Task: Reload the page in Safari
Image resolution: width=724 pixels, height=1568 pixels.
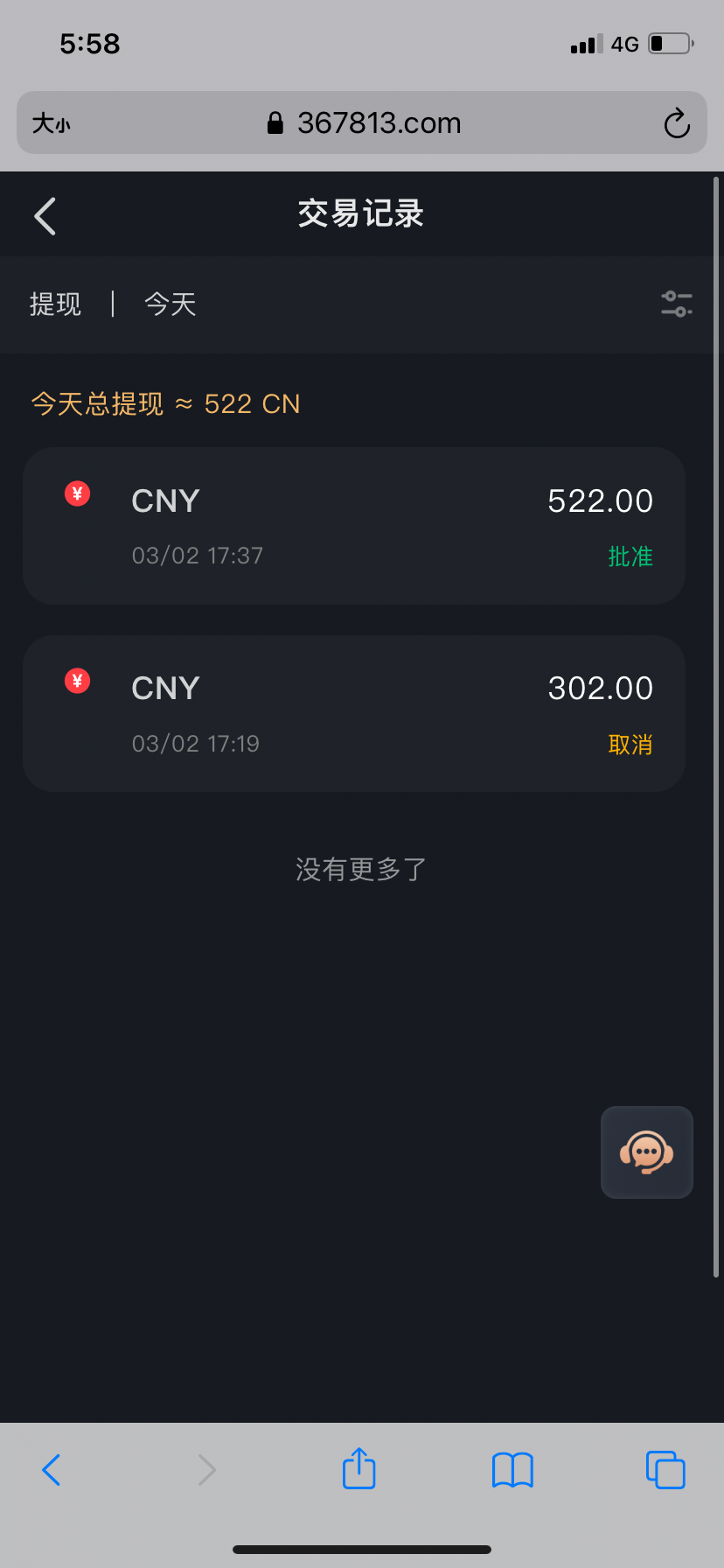Action: [677, 123]
